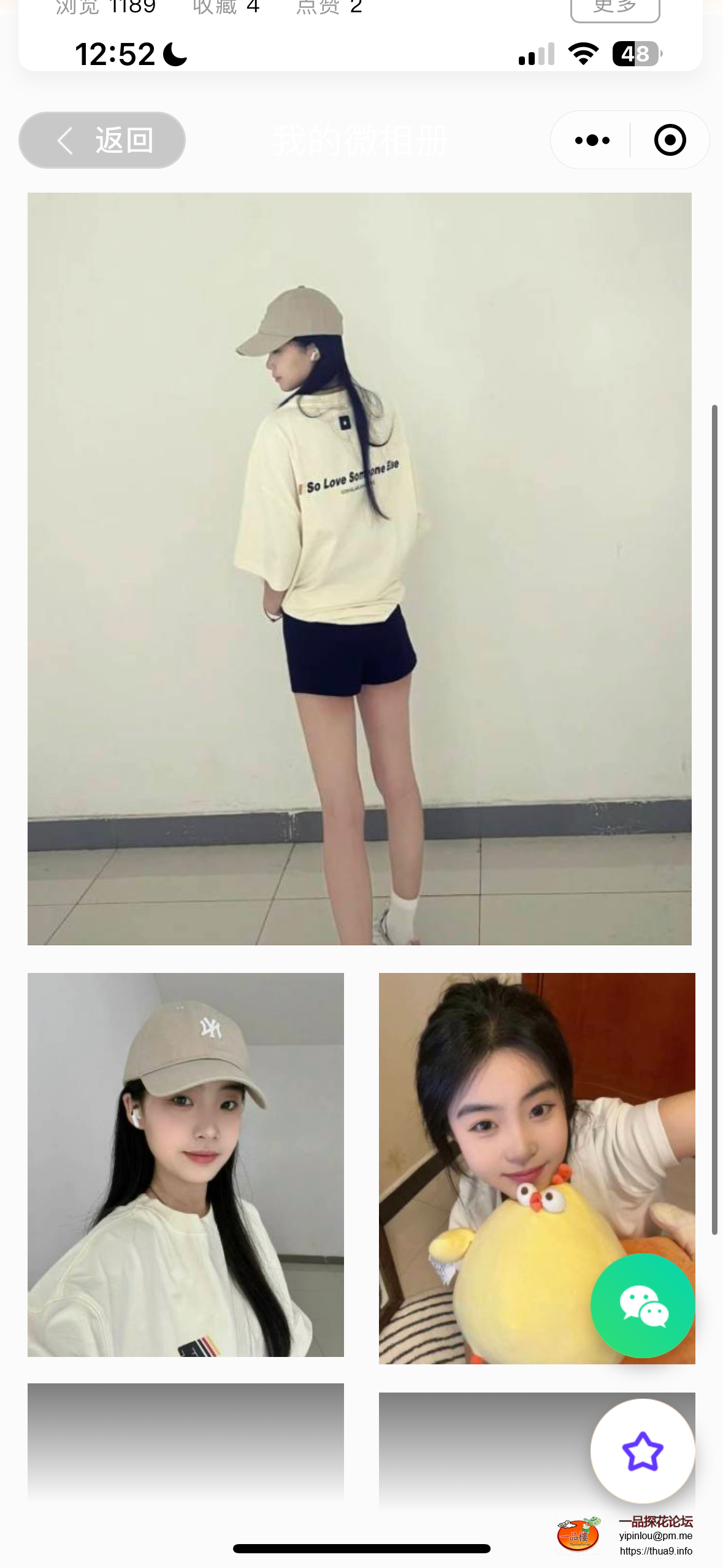View the selfie photo with beige cap
Screen dimensions: 723x1568
pyautogui.click(x=185, y=1164)
